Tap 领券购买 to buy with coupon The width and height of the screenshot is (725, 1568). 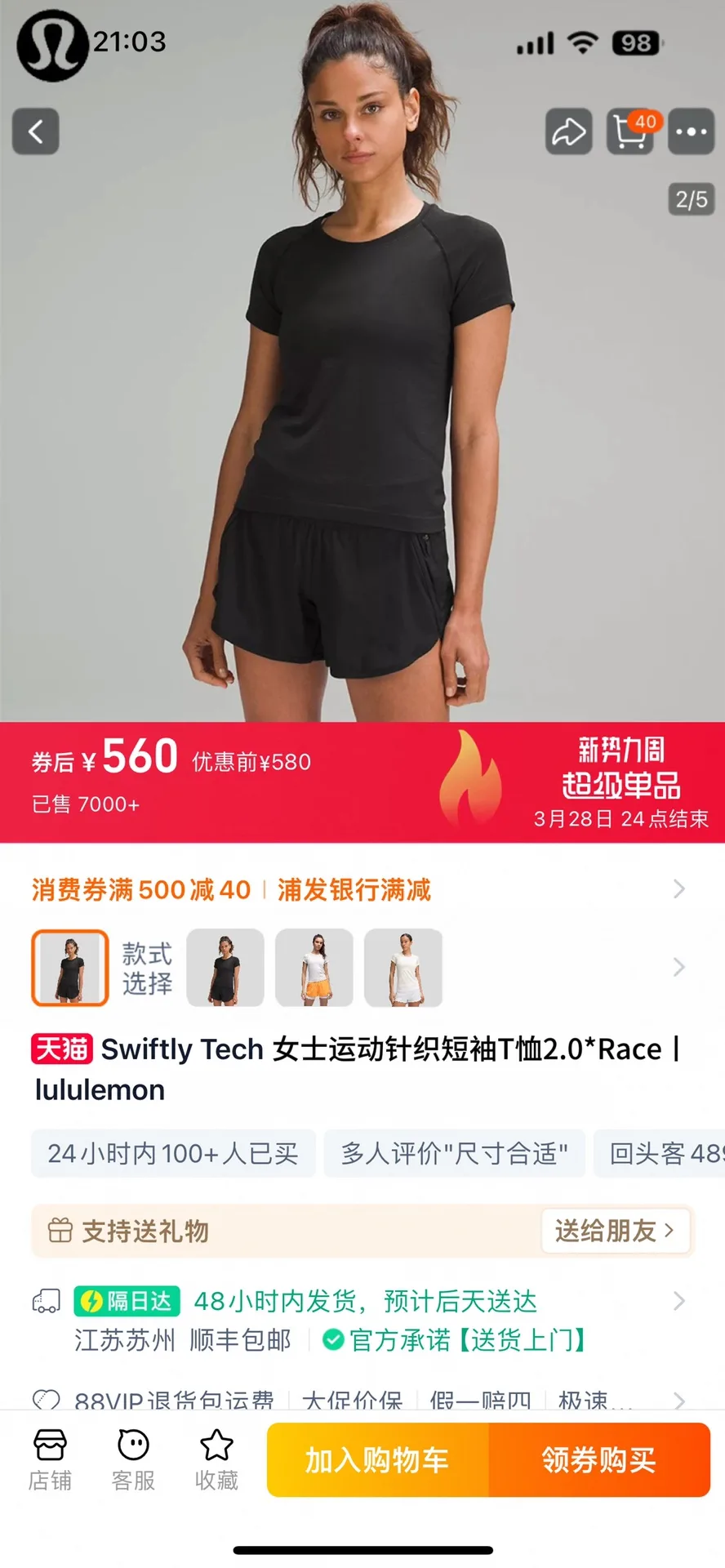coord(599,1459)
